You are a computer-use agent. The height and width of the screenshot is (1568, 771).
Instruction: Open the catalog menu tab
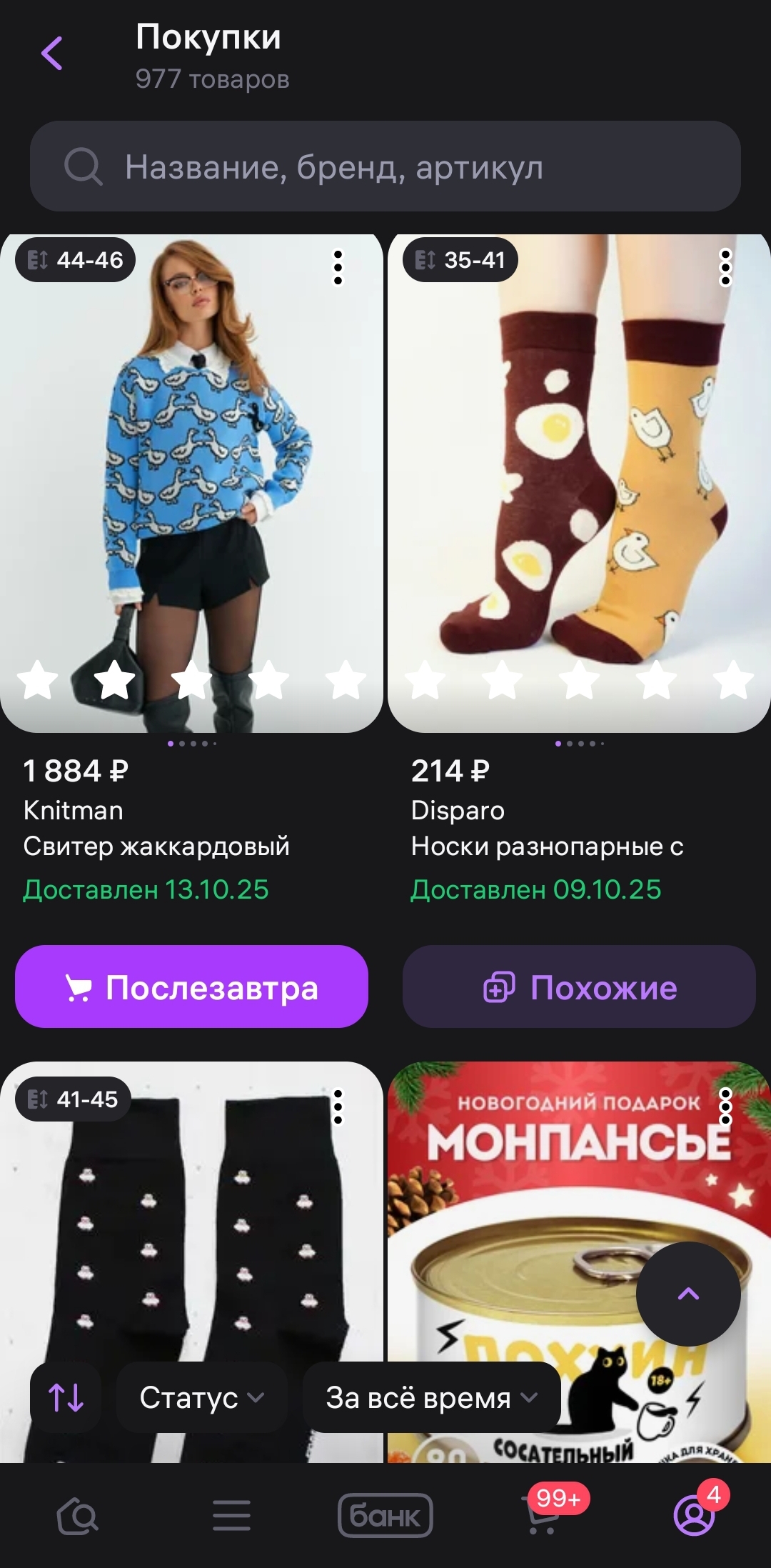tap(231, 1515)
